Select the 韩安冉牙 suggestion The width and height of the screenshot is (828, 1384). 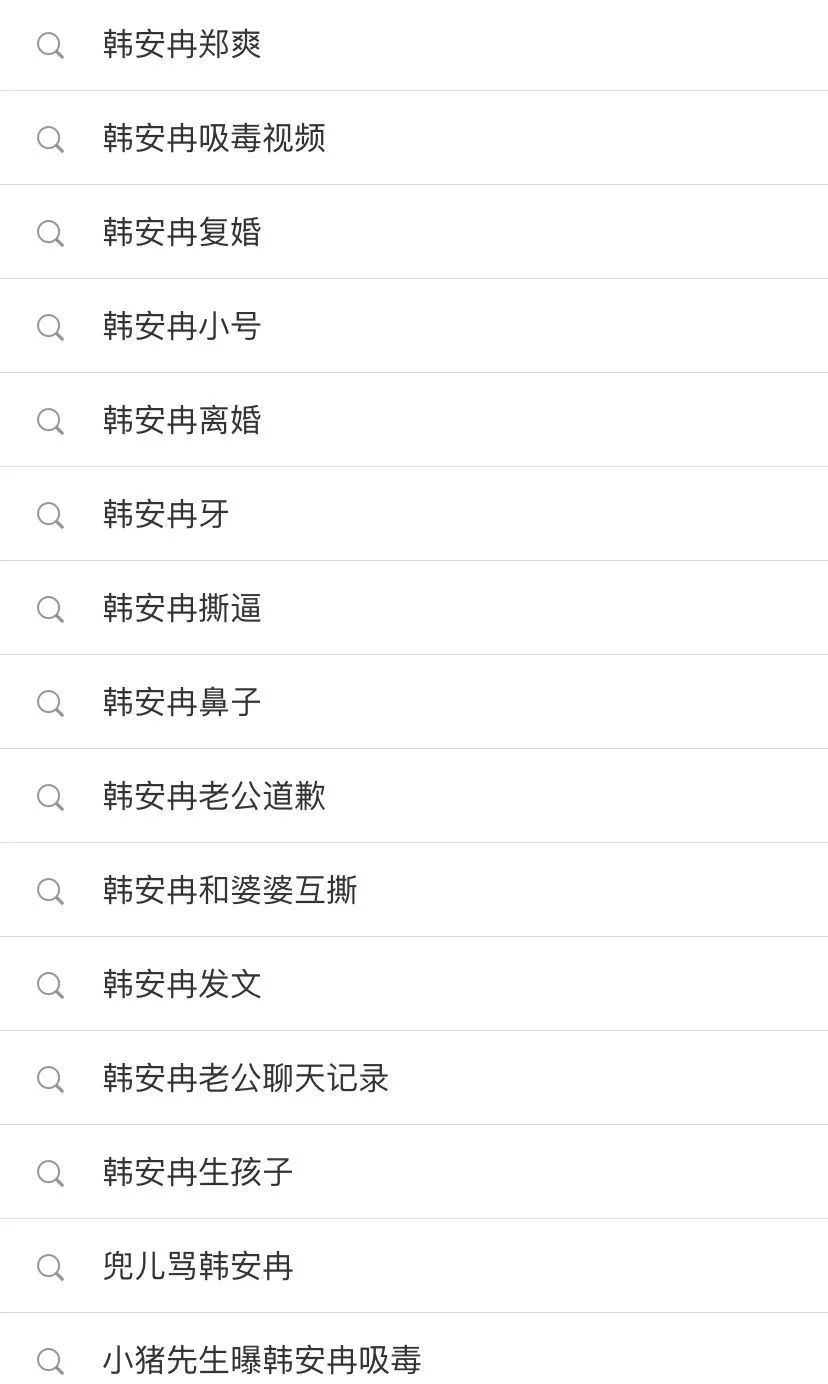414,514
